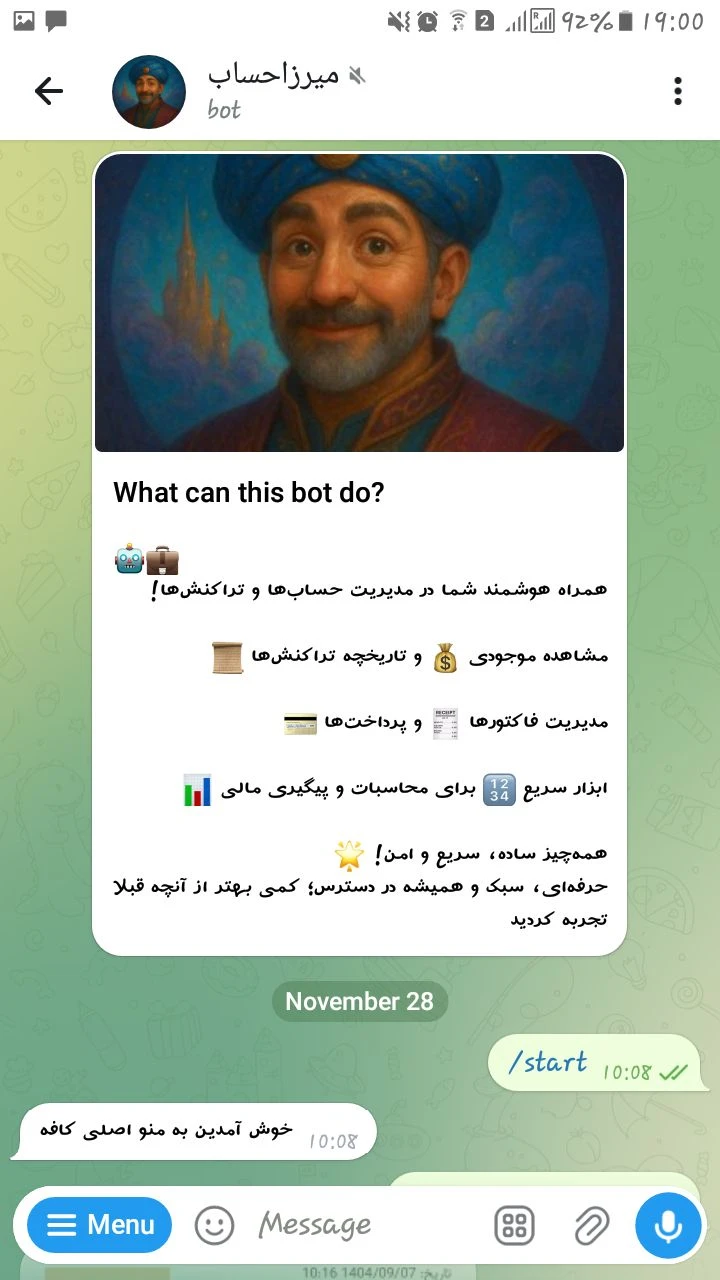720x1280 pixels.
Task: Attach a file with the paperclip
Action: pyautogui.click(x=591, y=1225)
